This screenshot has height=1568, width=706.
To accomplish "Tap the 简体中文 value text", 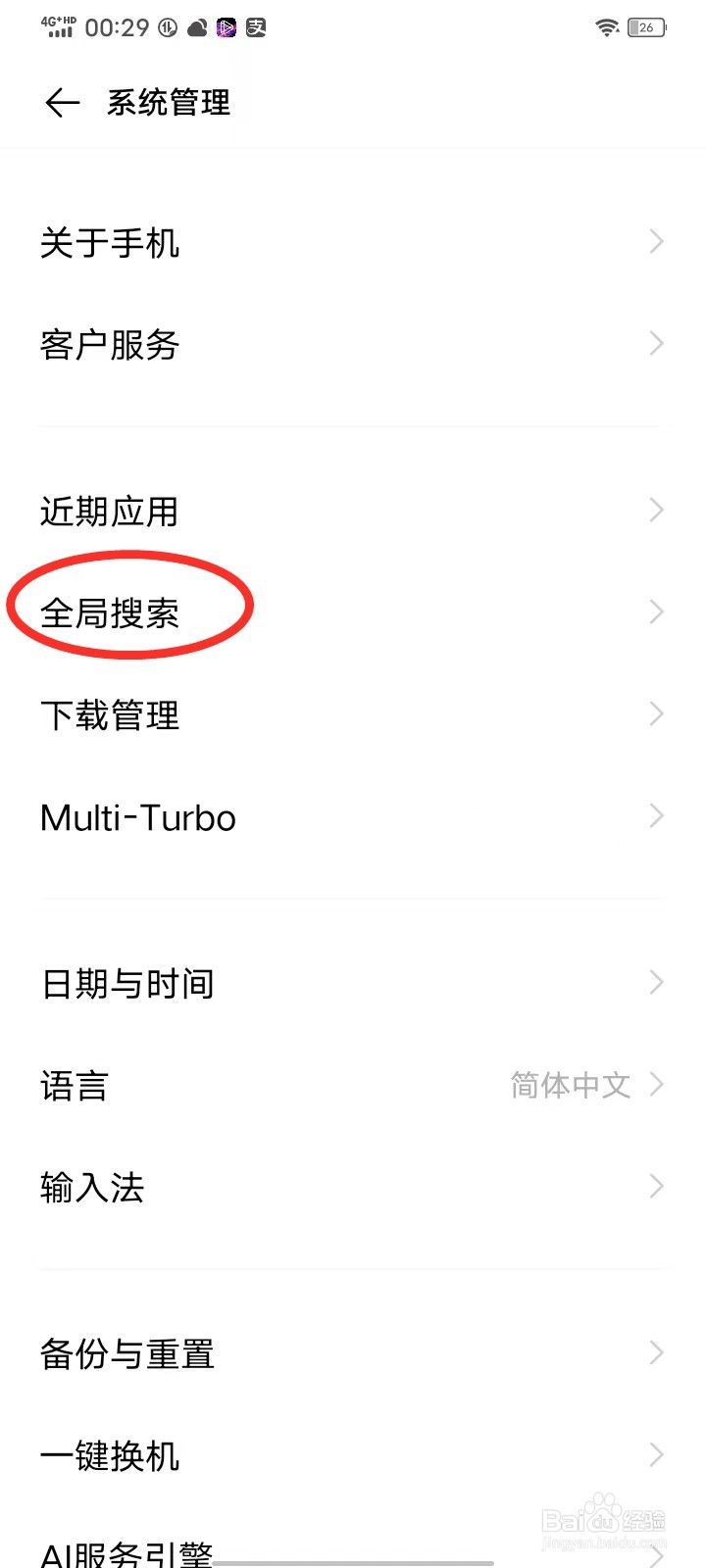I will [571, 1085].
